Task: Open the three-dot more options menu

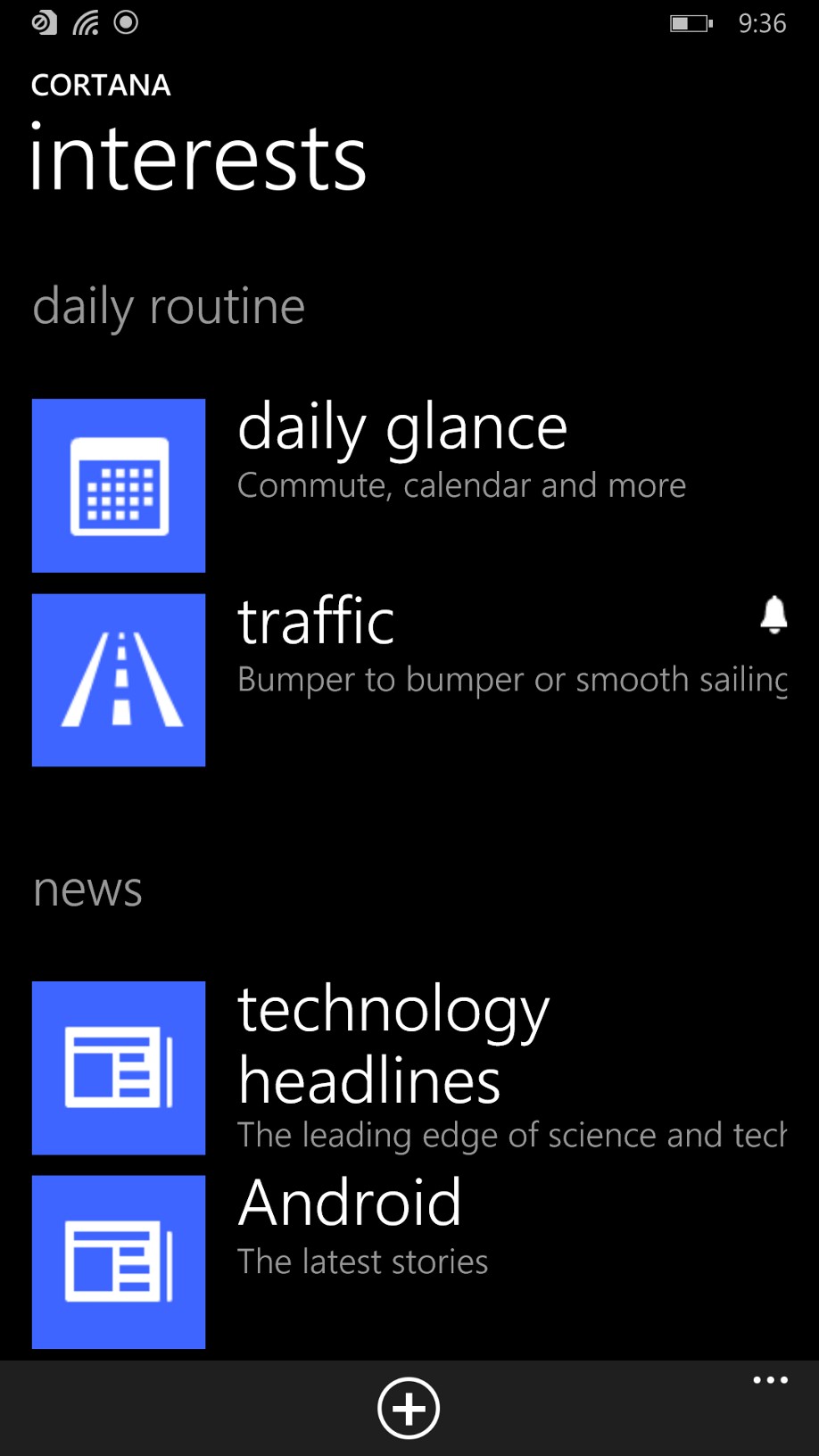Action: [x=770, y=1380]
